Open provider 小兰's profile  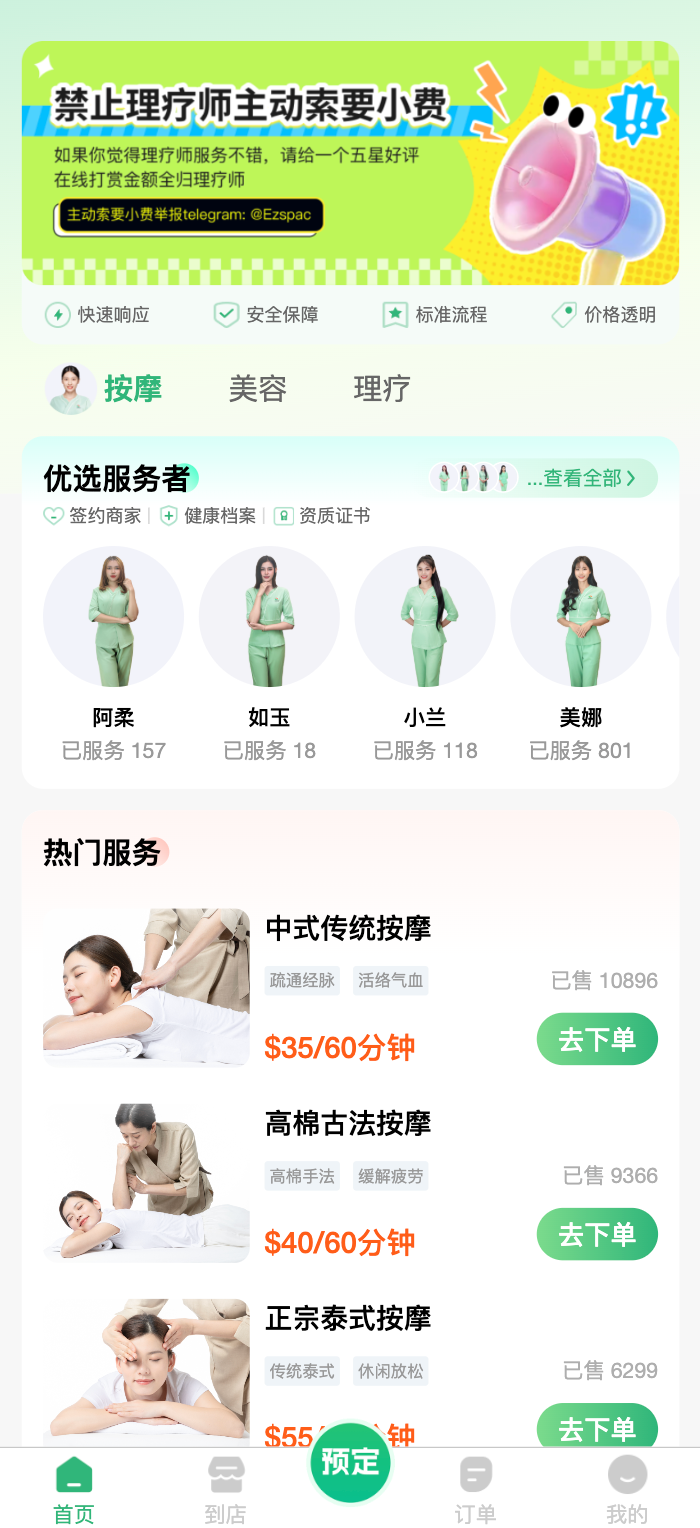[425, 616]
